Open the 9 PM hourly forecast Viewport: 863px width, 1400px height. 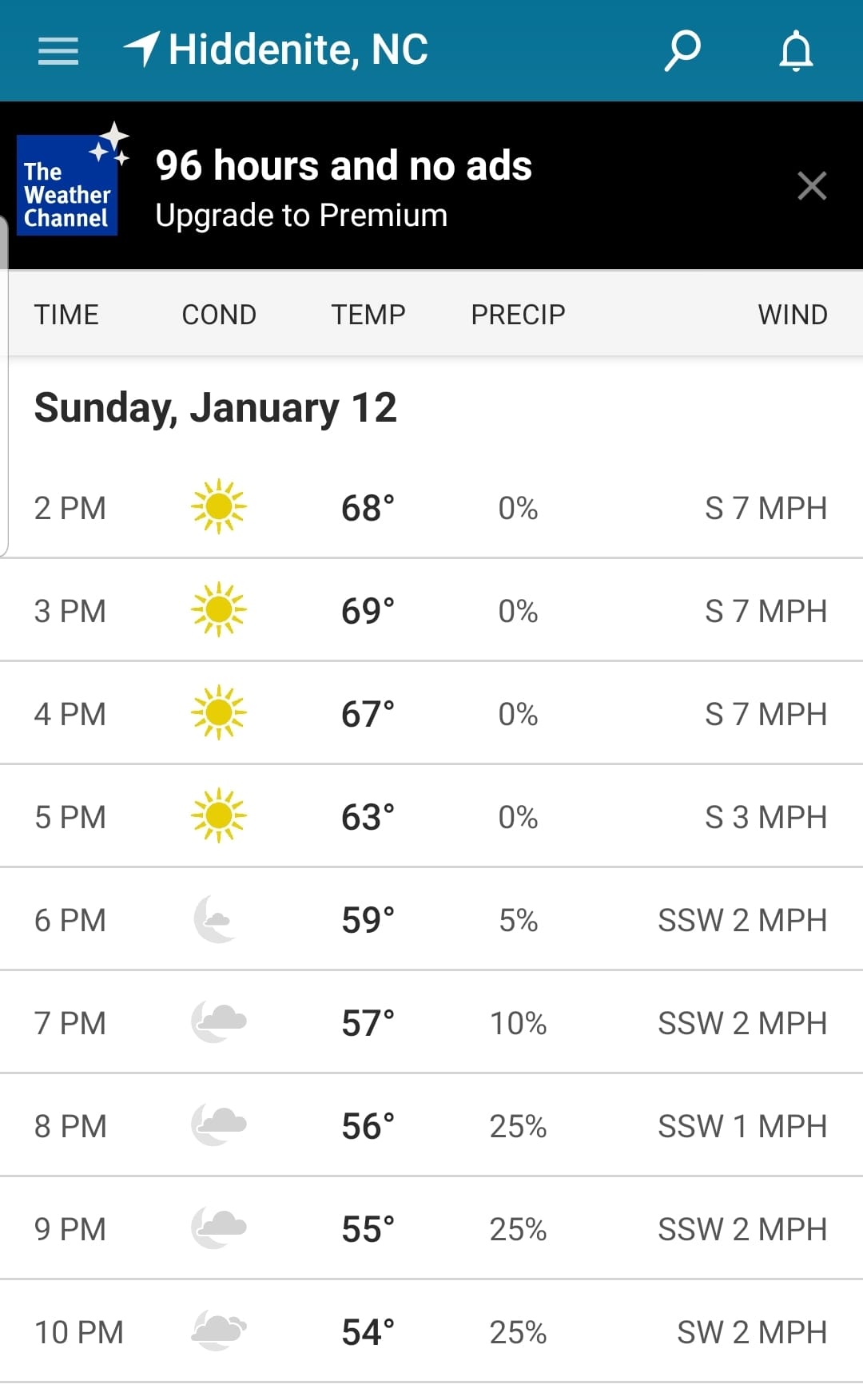431,1229
